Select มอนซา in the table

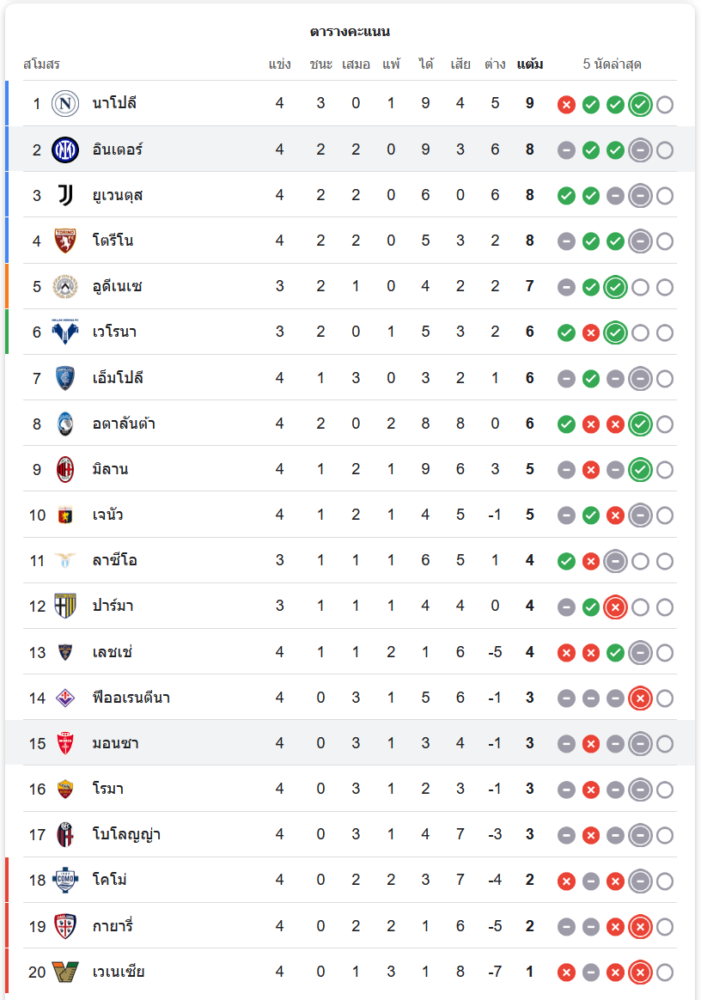click(114, 744)
